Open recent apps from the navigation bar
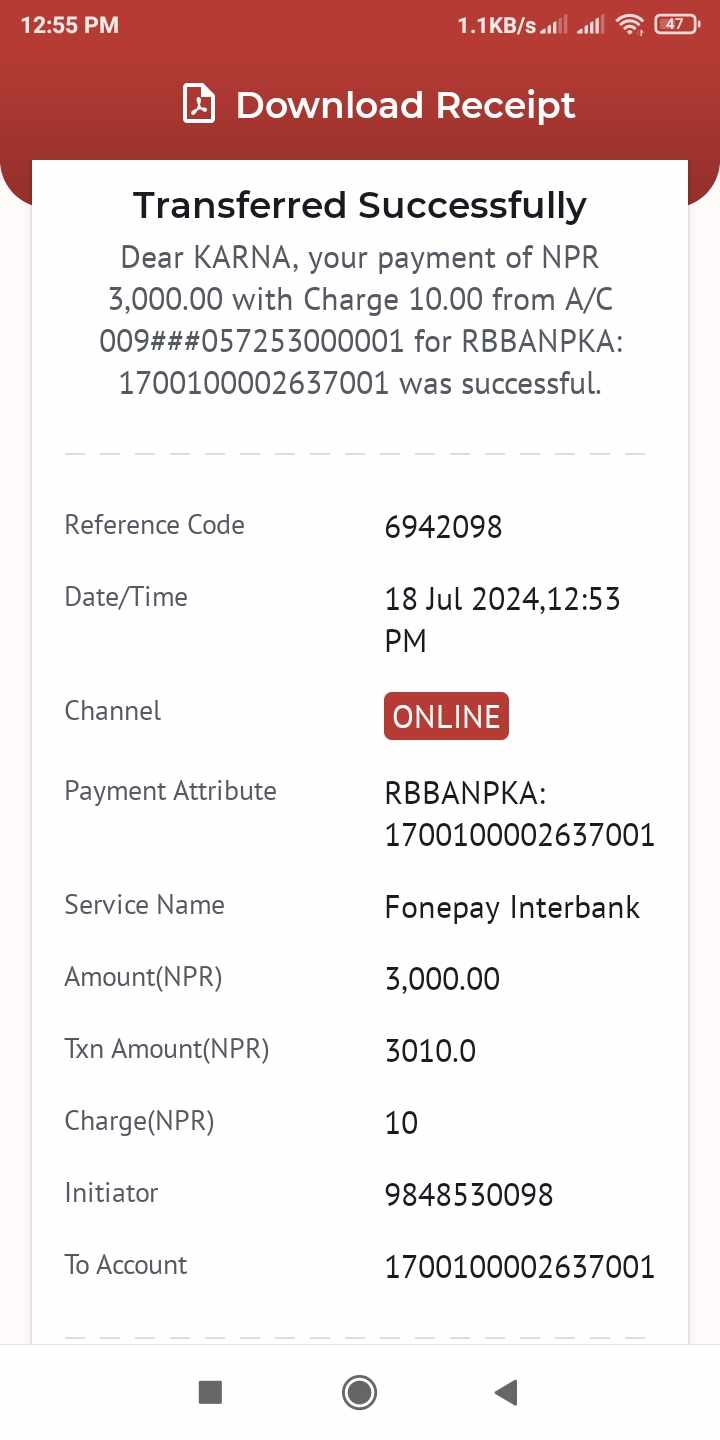This screenshot has height=1440, width=720. tap(210, 1392)
